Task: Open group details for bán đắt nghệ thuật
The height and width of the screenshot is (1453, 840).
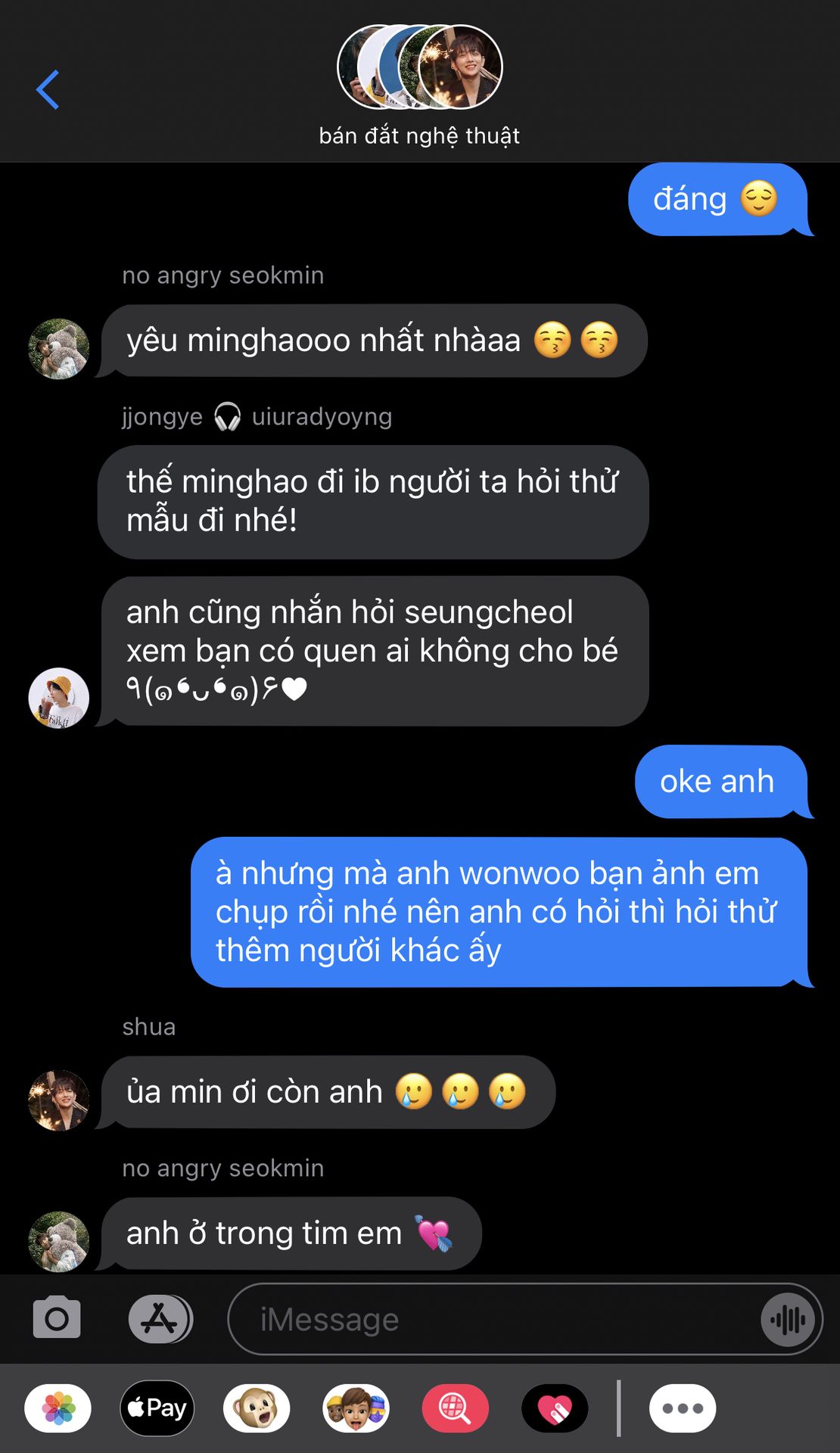Action: coord(419,85)
